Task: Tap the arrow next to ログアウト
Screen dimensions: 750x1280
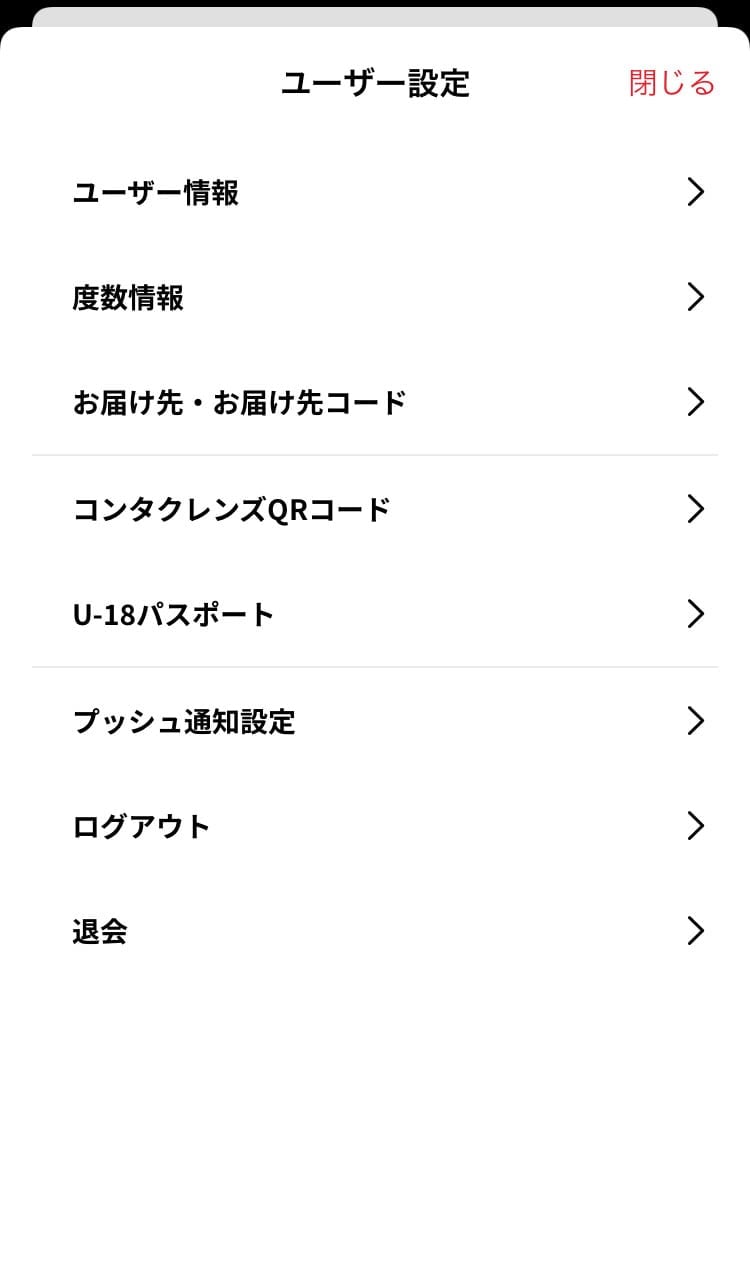Action: point(696,826)
